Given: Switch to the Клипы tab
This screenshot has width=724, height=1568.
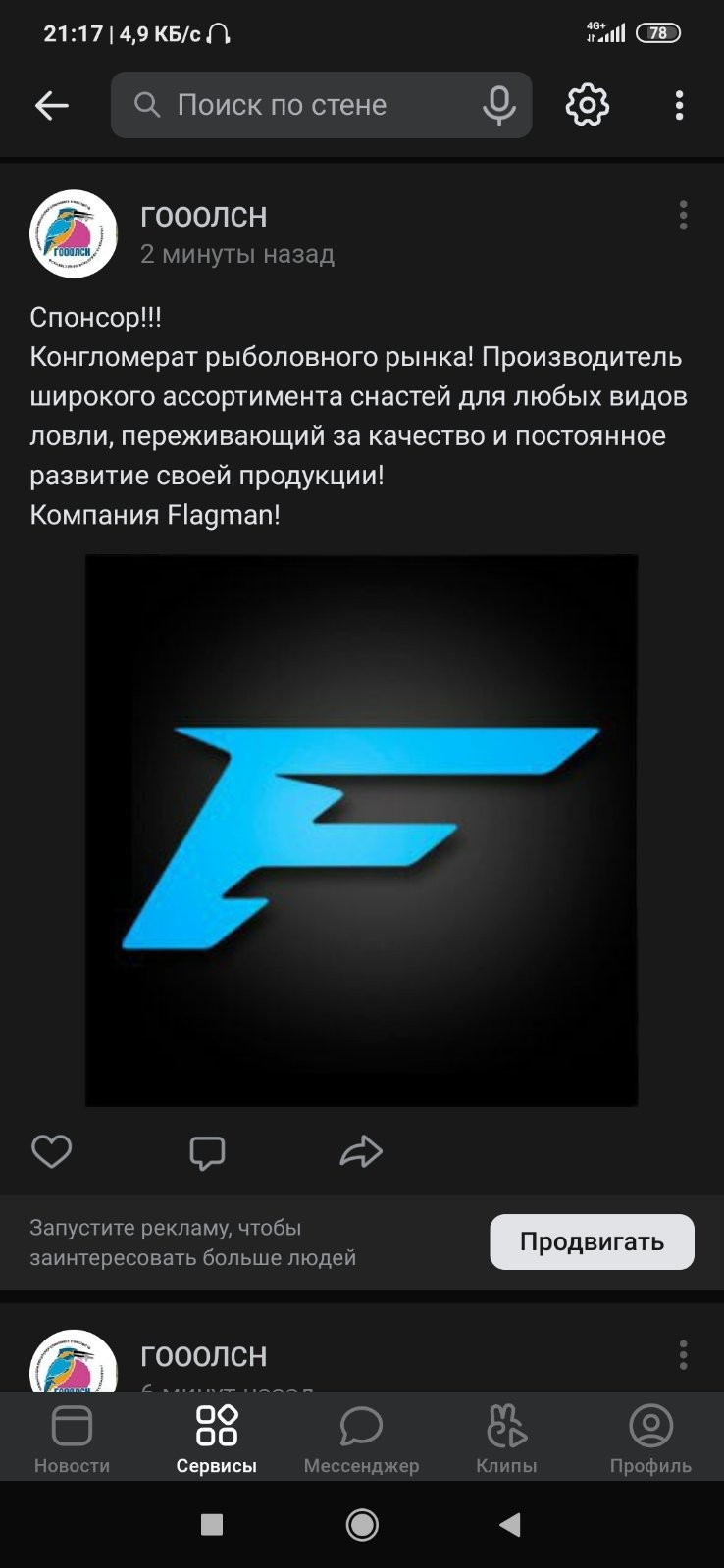Looking at the screenshot, I should [x=506, y=1439].
